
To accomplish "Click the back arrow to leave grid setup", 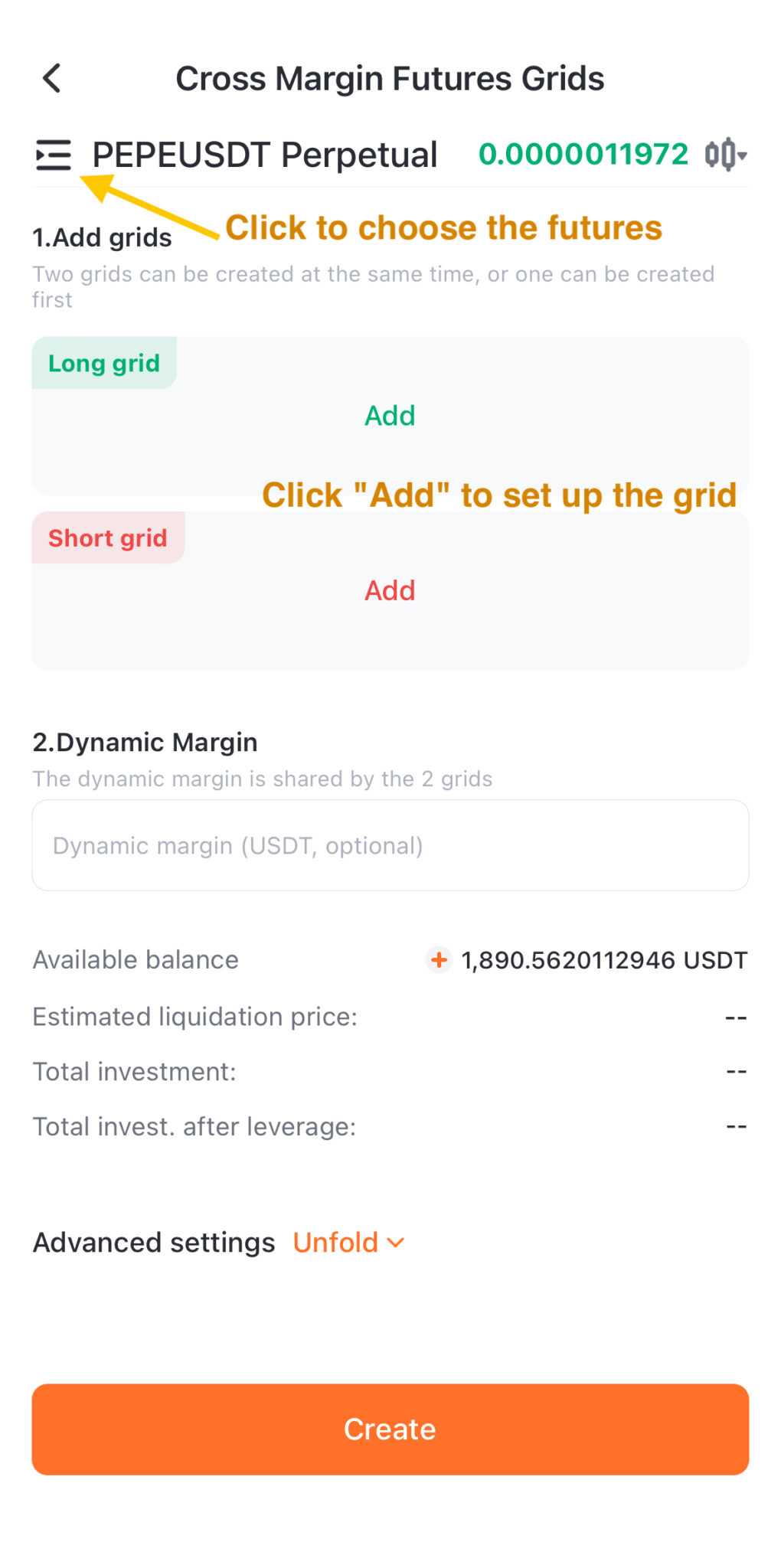I will point(51,77).
